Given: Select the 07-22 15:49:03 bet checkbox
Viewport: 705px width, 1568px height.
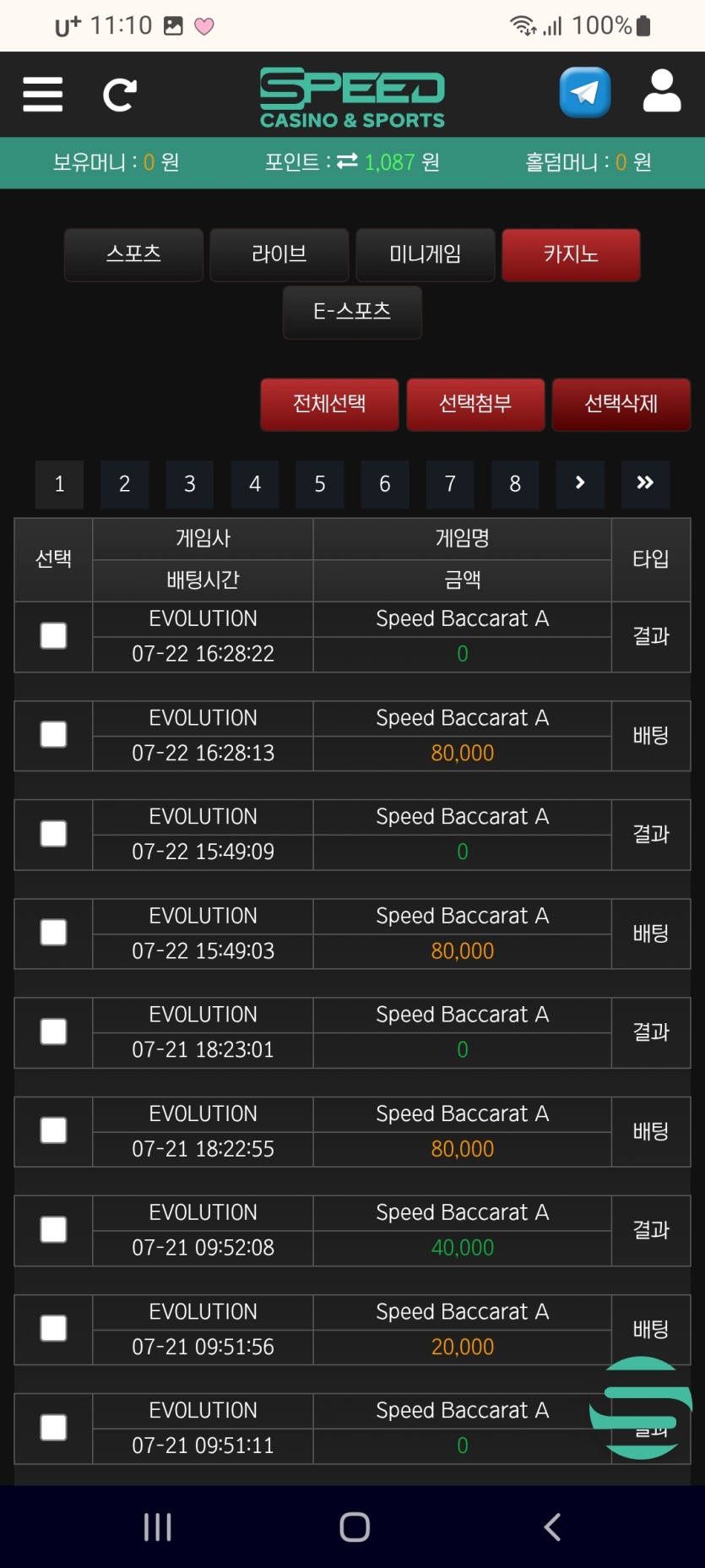Looking at the screenshot, I should pos(54,933).
